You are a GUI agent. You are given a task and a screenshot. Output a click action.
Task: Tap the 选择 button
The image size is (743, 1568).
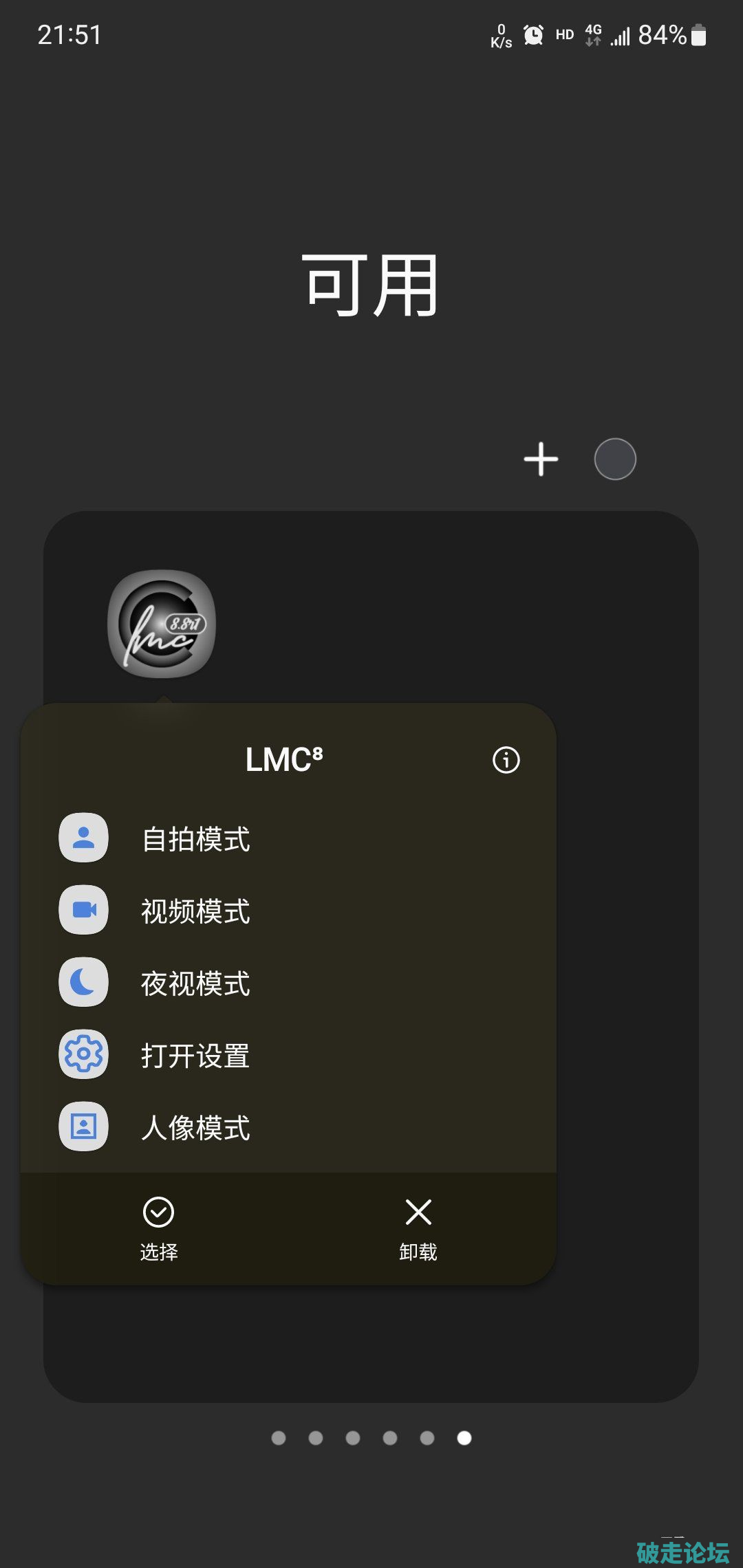point(159,1228)
